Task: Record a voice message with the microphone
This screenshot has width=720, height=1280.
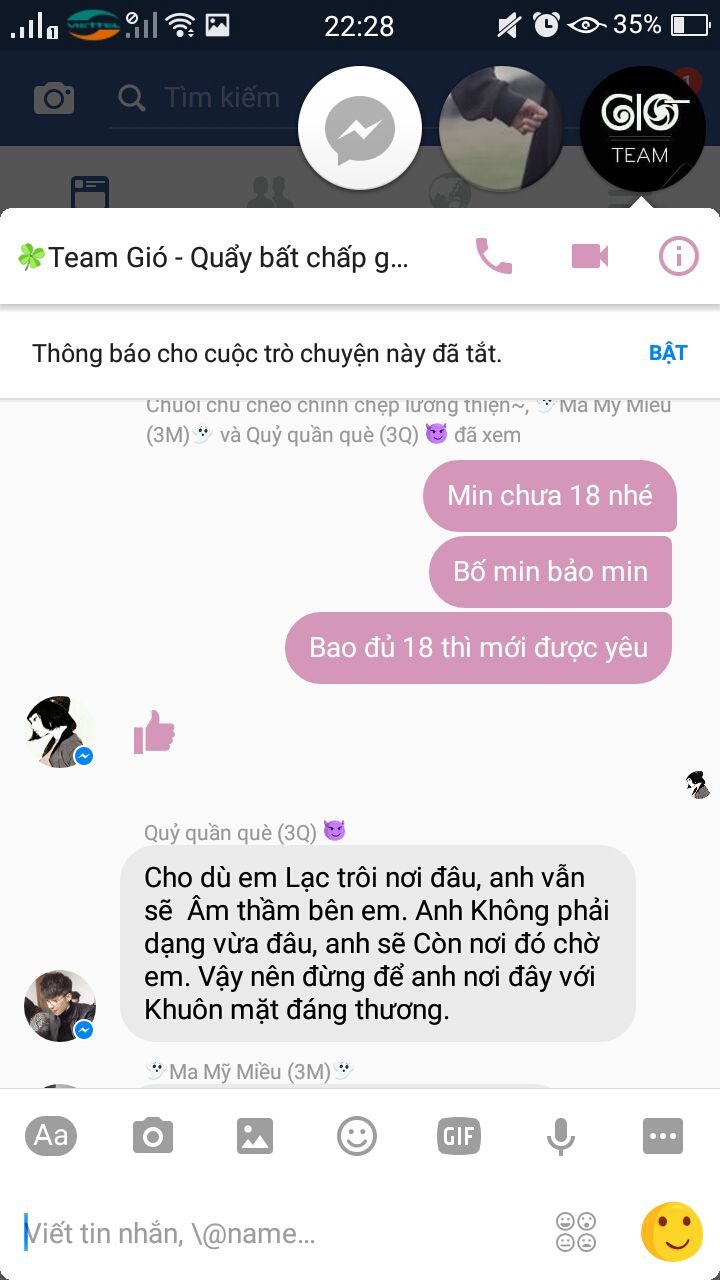Action: pos(560,1136)
